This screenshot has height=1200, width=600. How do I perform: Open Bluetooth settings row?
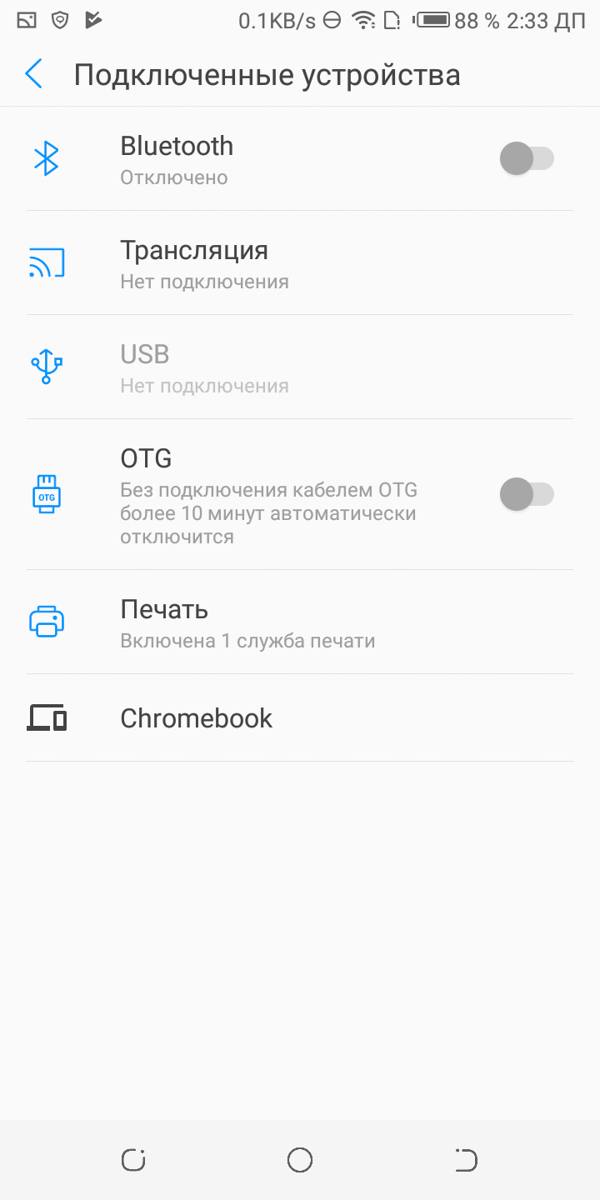tap(300, 159)
